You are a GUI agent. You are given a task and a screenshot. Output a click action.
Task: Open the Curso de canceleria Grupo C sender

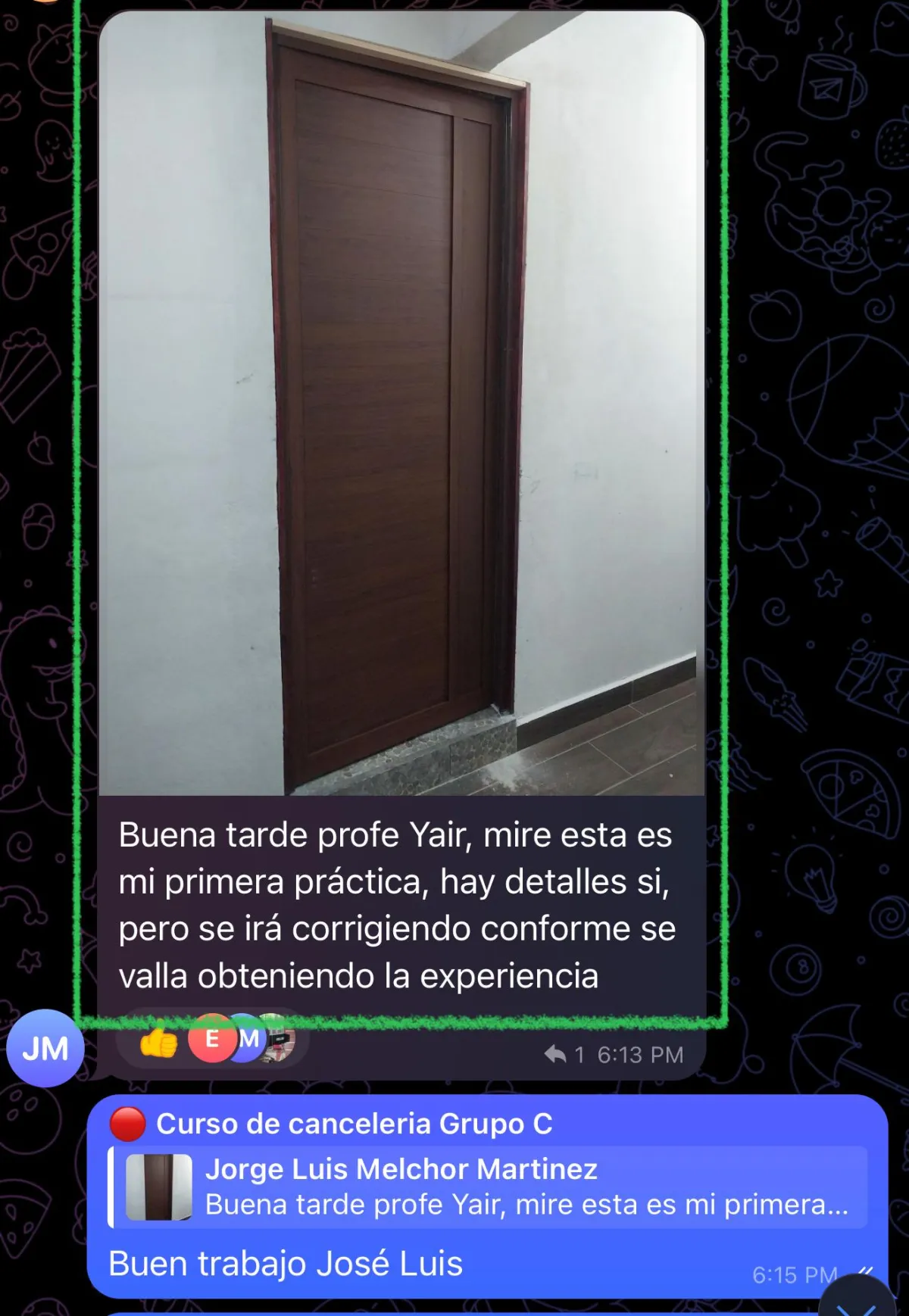[354, 1124]
